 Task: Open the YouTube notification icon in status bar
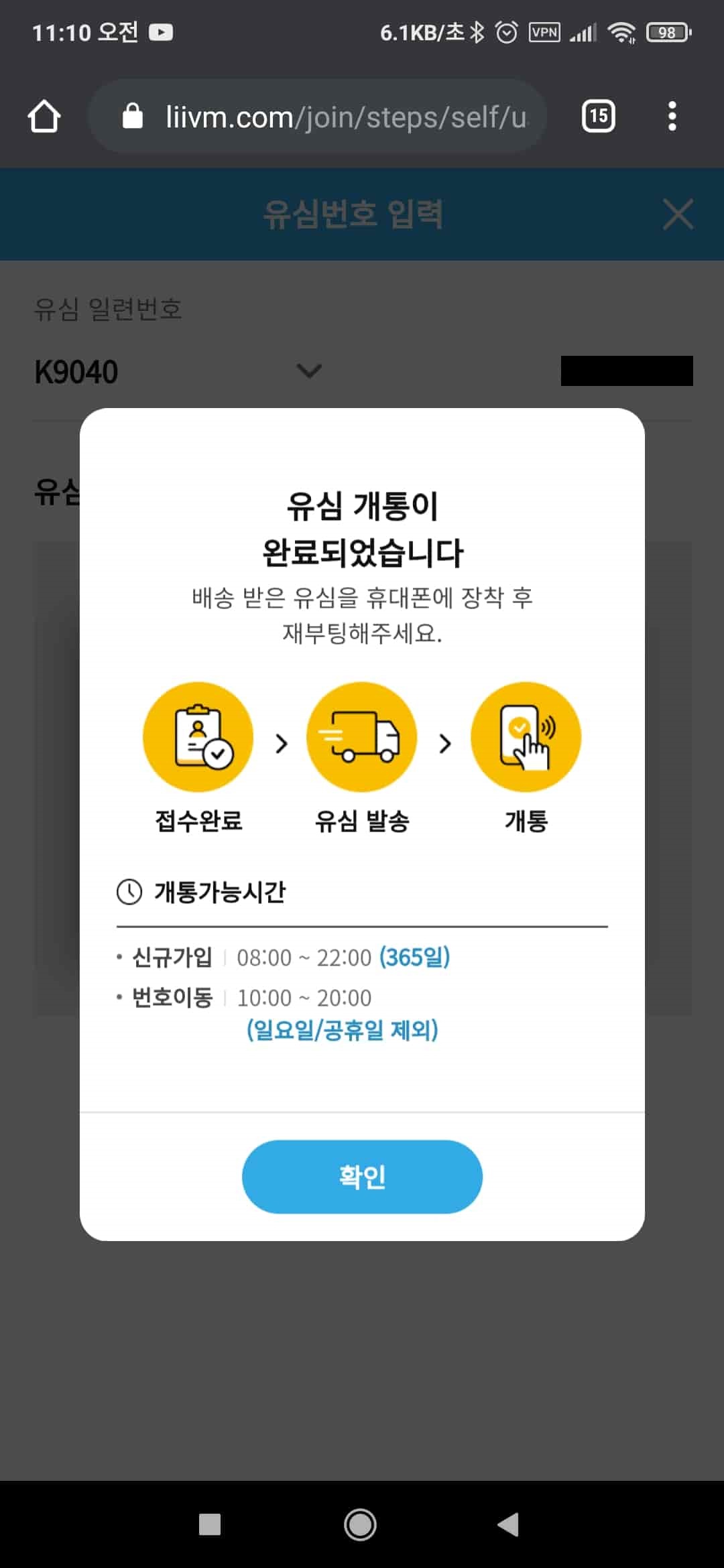(160, 32)
